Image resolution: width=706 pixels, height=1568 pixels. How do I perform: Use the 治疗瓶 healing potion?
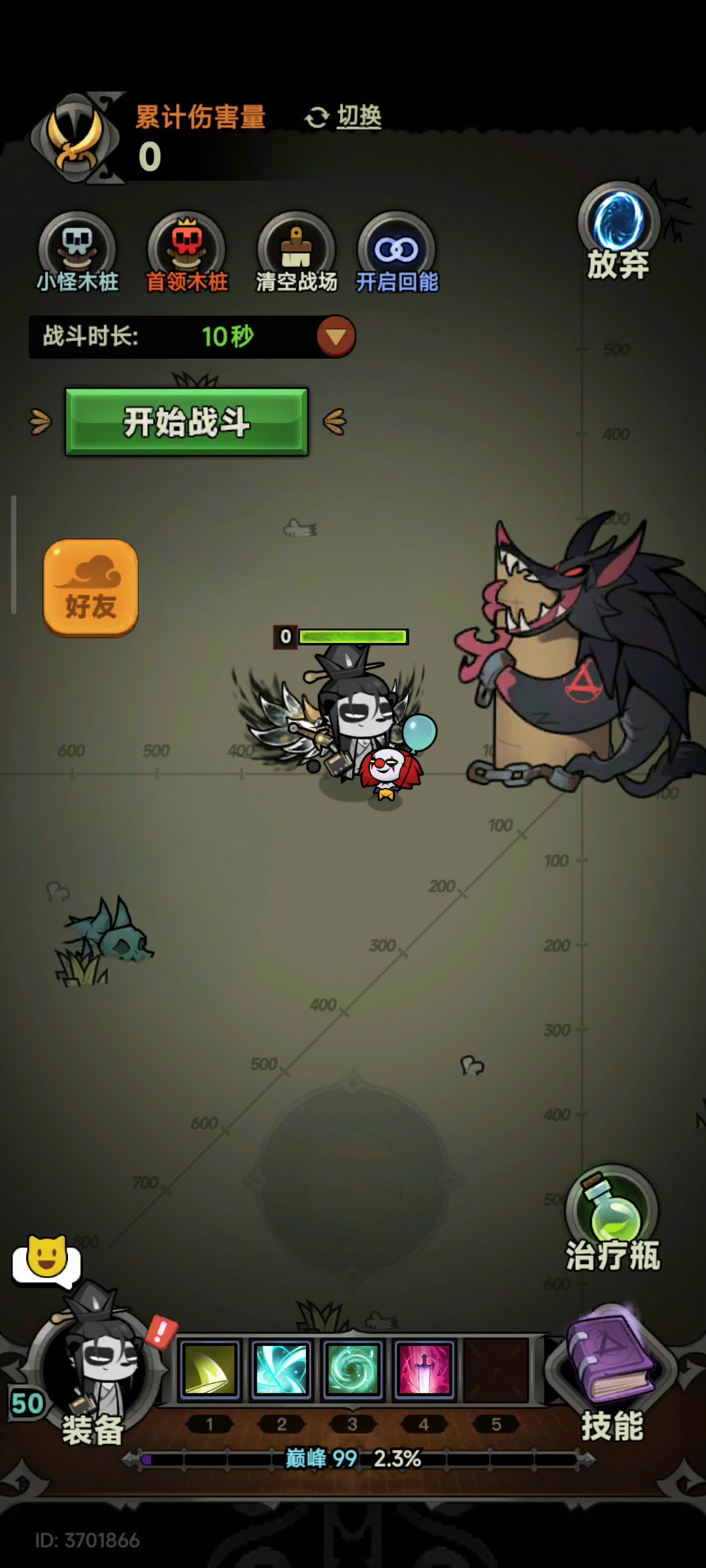[612, 1215]
